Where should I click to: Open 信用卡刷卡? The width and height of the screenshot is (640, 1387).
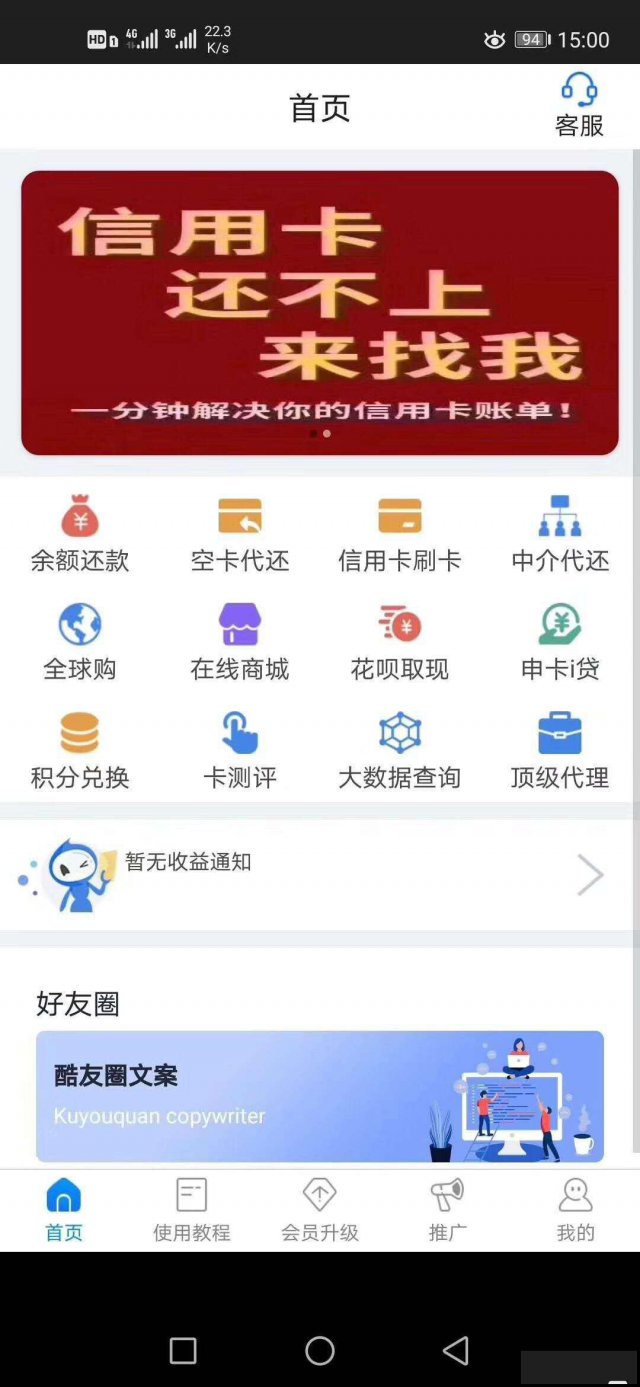tap(400, 536)
